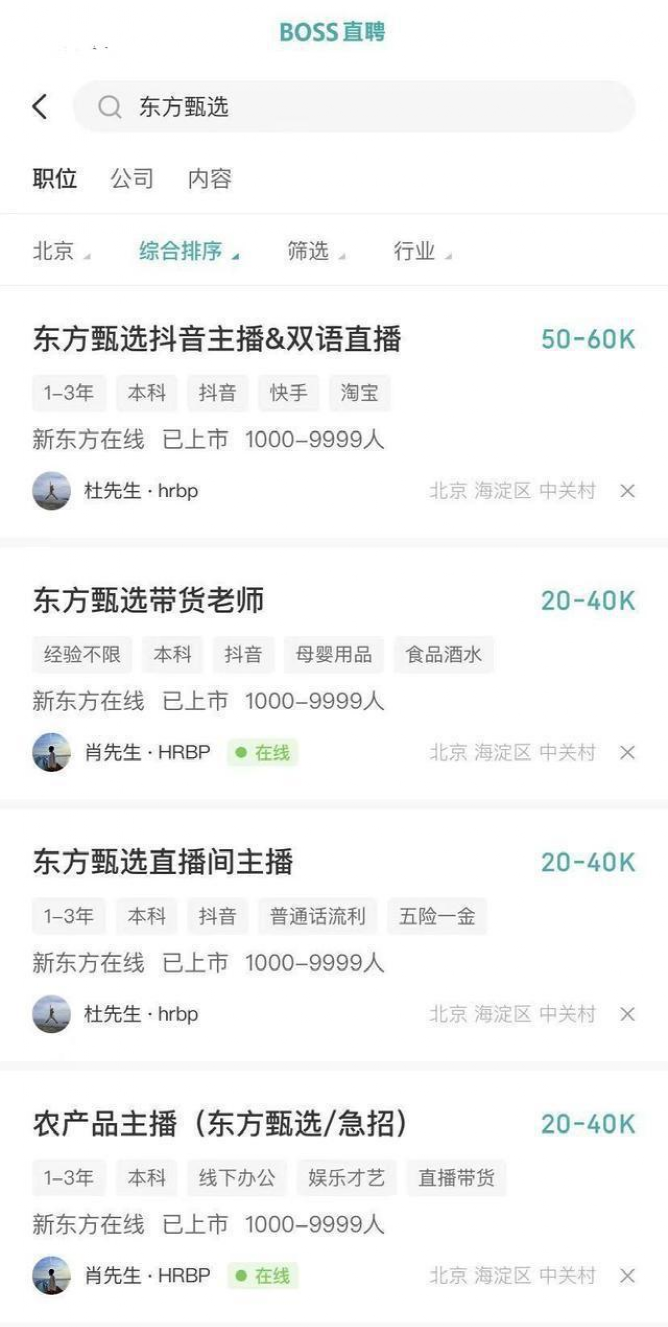This screenshot has height=1327, width=668.
Task: Open the 东方甄选抖音主播&双语直播 job listing
Action: coord(217,339)
